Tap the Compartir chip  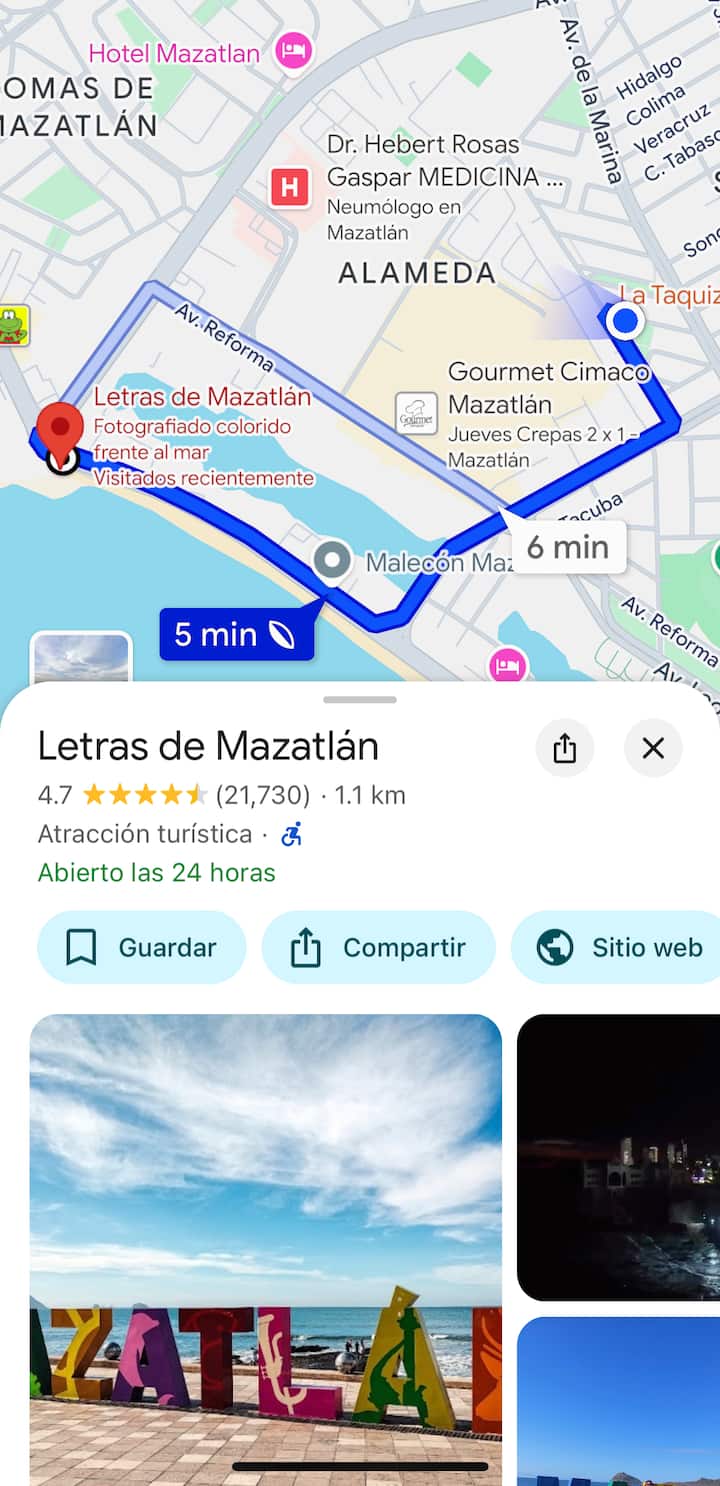378,947
